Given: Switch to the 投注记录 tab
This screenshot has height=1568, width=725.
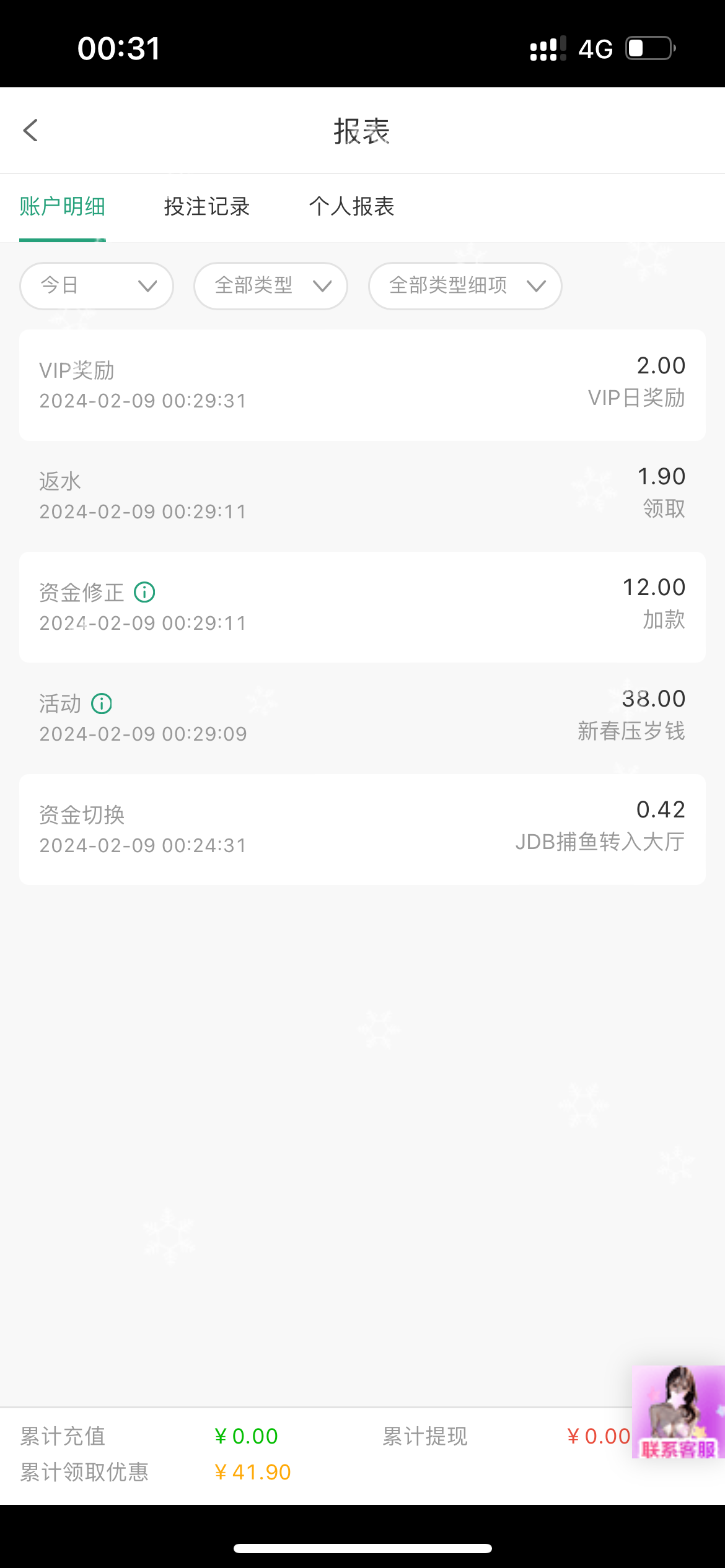Looking at the screenshot, I should 207,207.
